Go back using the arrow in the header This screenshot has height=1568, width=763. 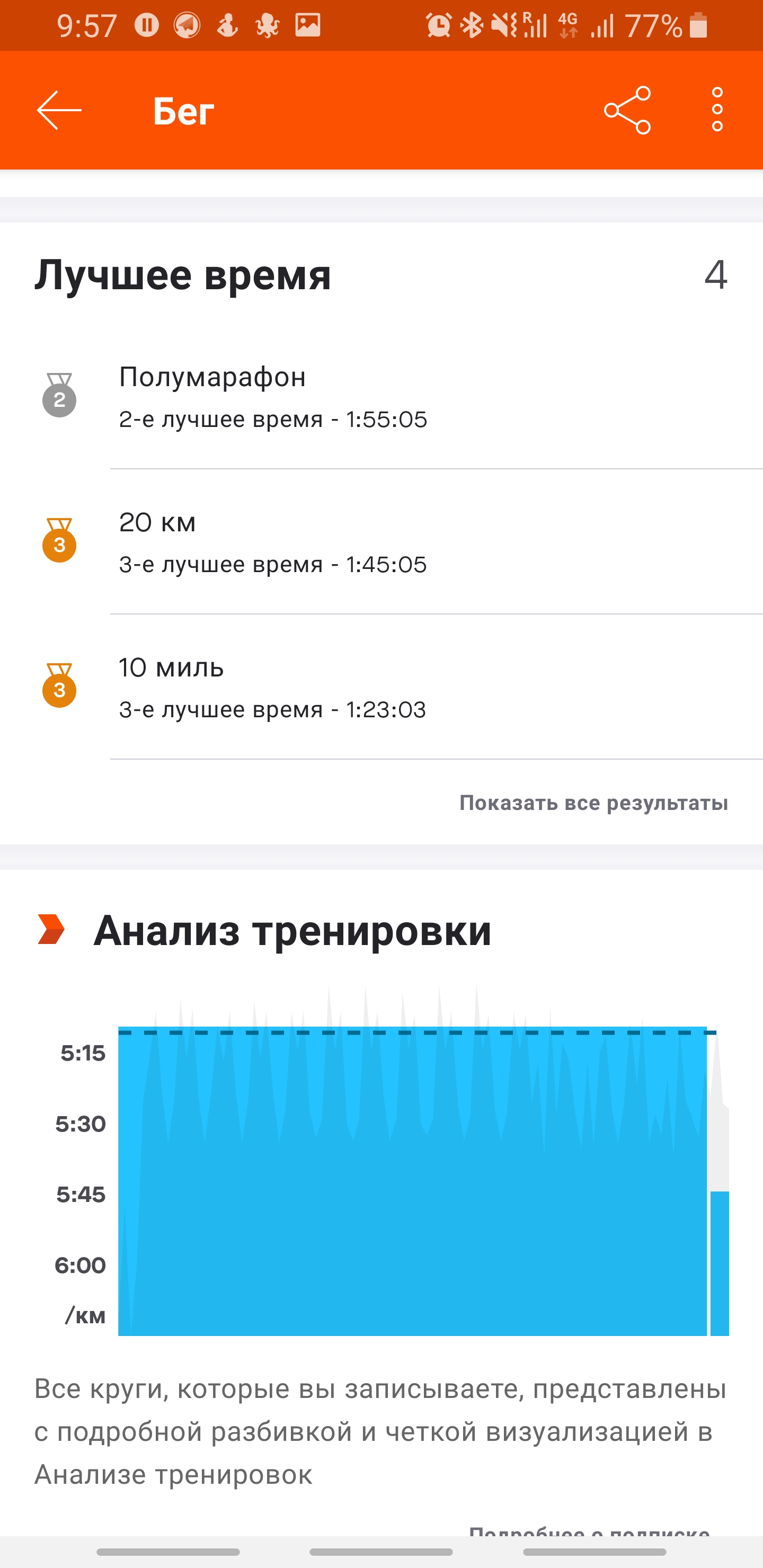point(59,110)
